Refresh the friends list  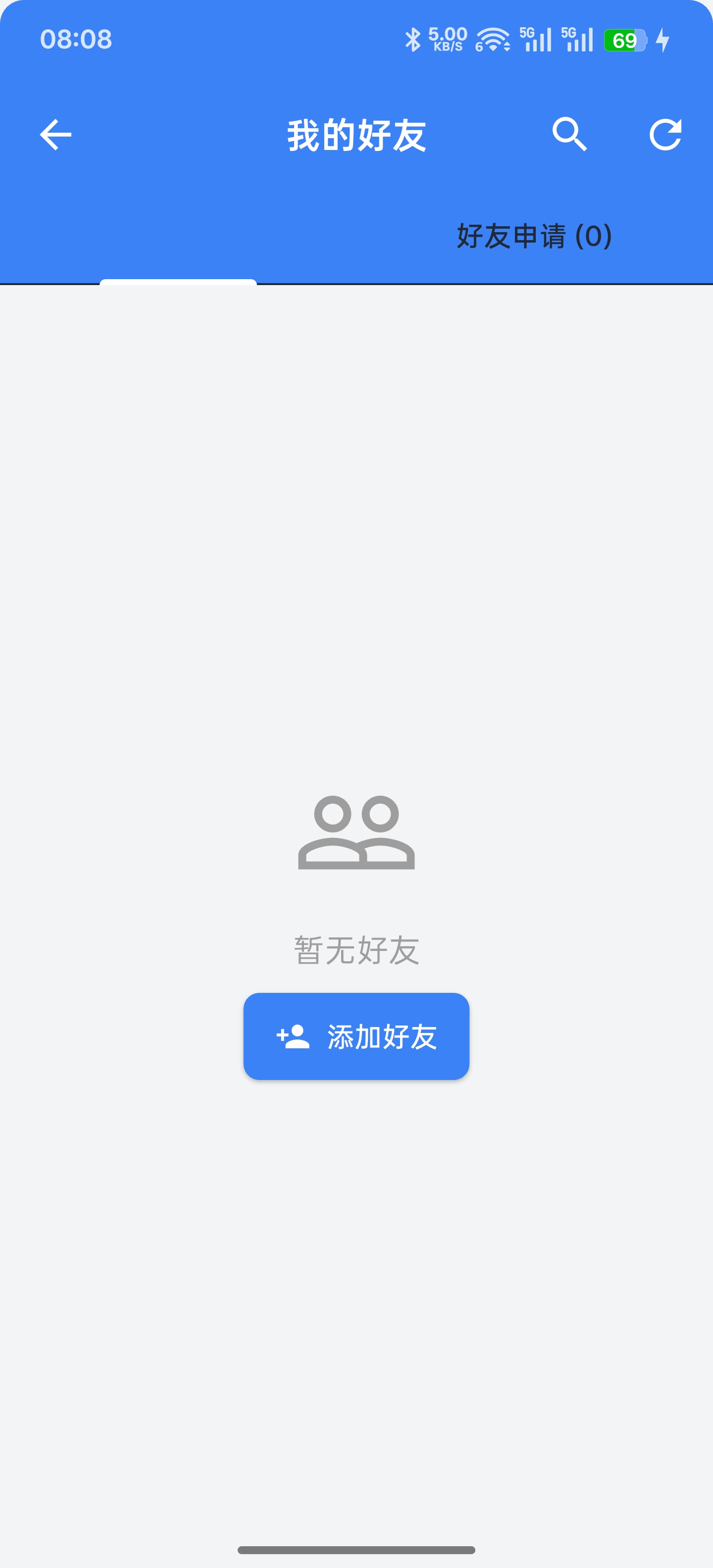point(665,135)
